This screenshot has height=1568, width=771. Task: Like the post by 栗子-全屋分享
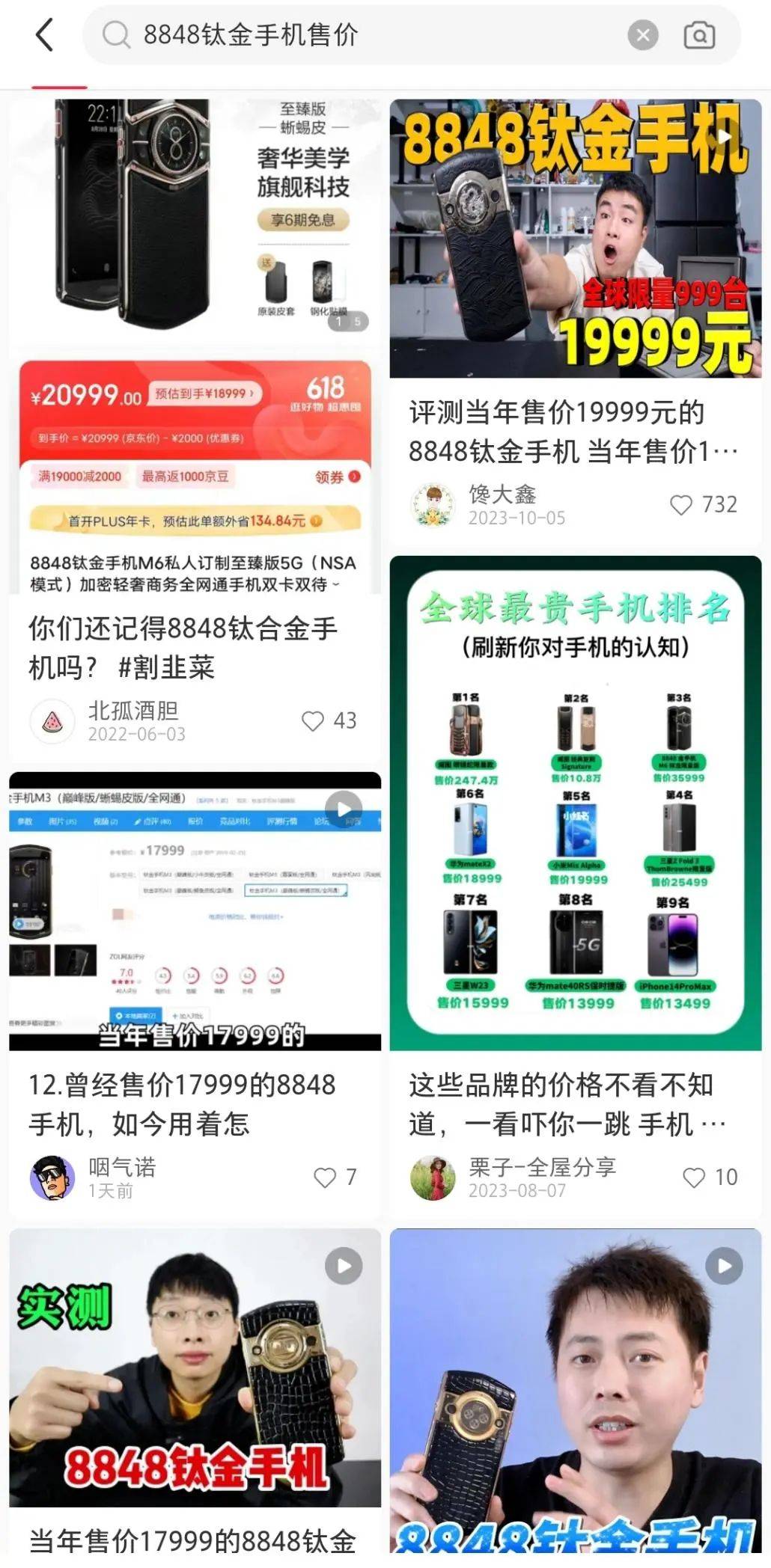coord(695,1177)
